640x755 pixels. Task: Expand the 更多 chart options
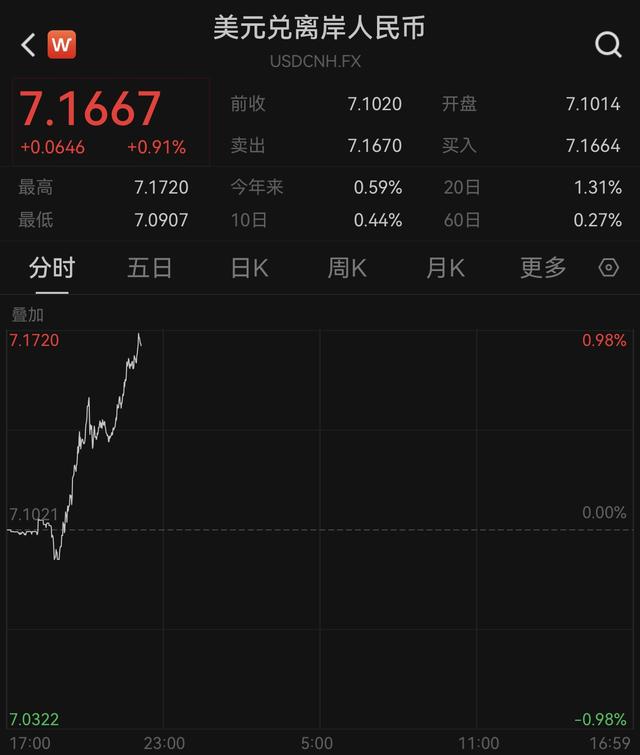pyautogui.click(x=543, y=268)
